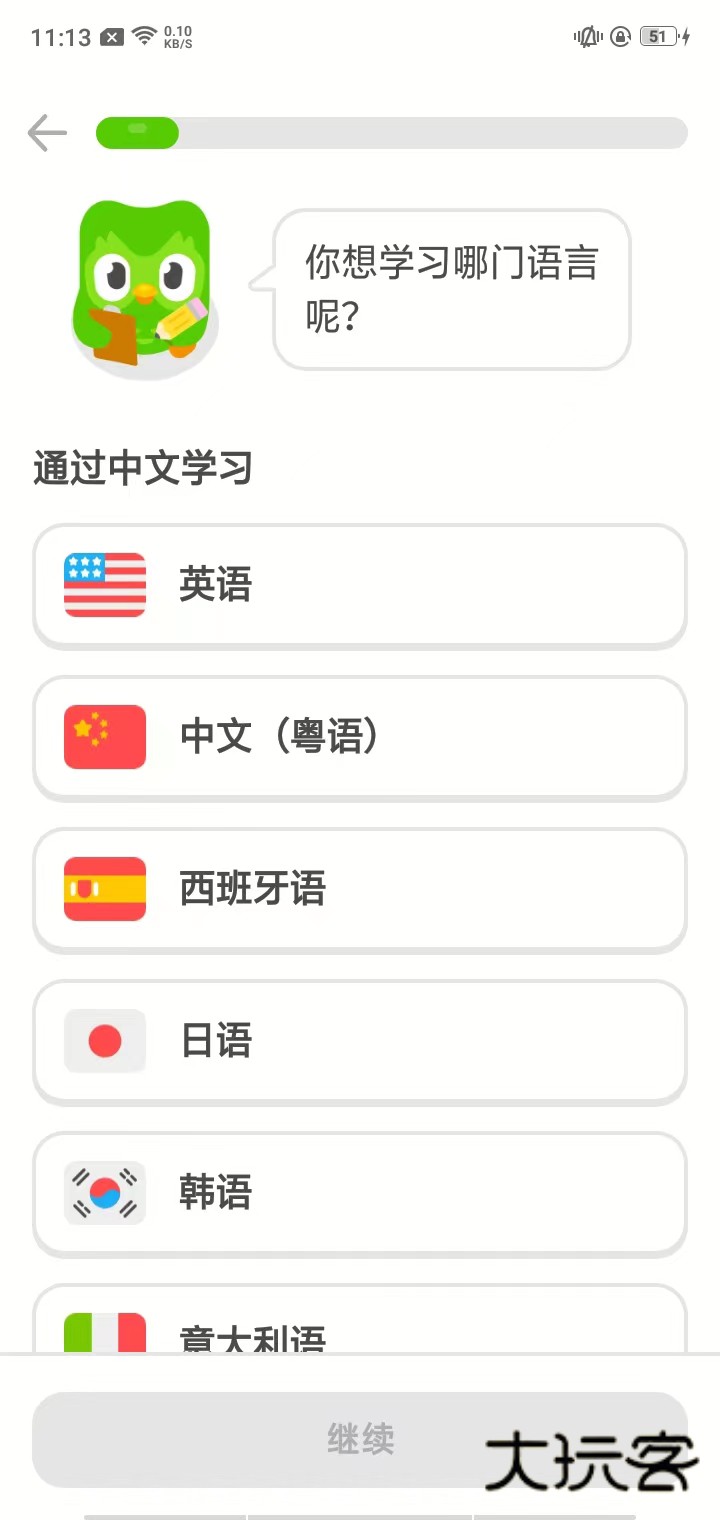Image resolution: width=720 pixels, height=1520 pixels.
Task: Click the 通过中文学习 section heading
Action: (x=143, y=468)
